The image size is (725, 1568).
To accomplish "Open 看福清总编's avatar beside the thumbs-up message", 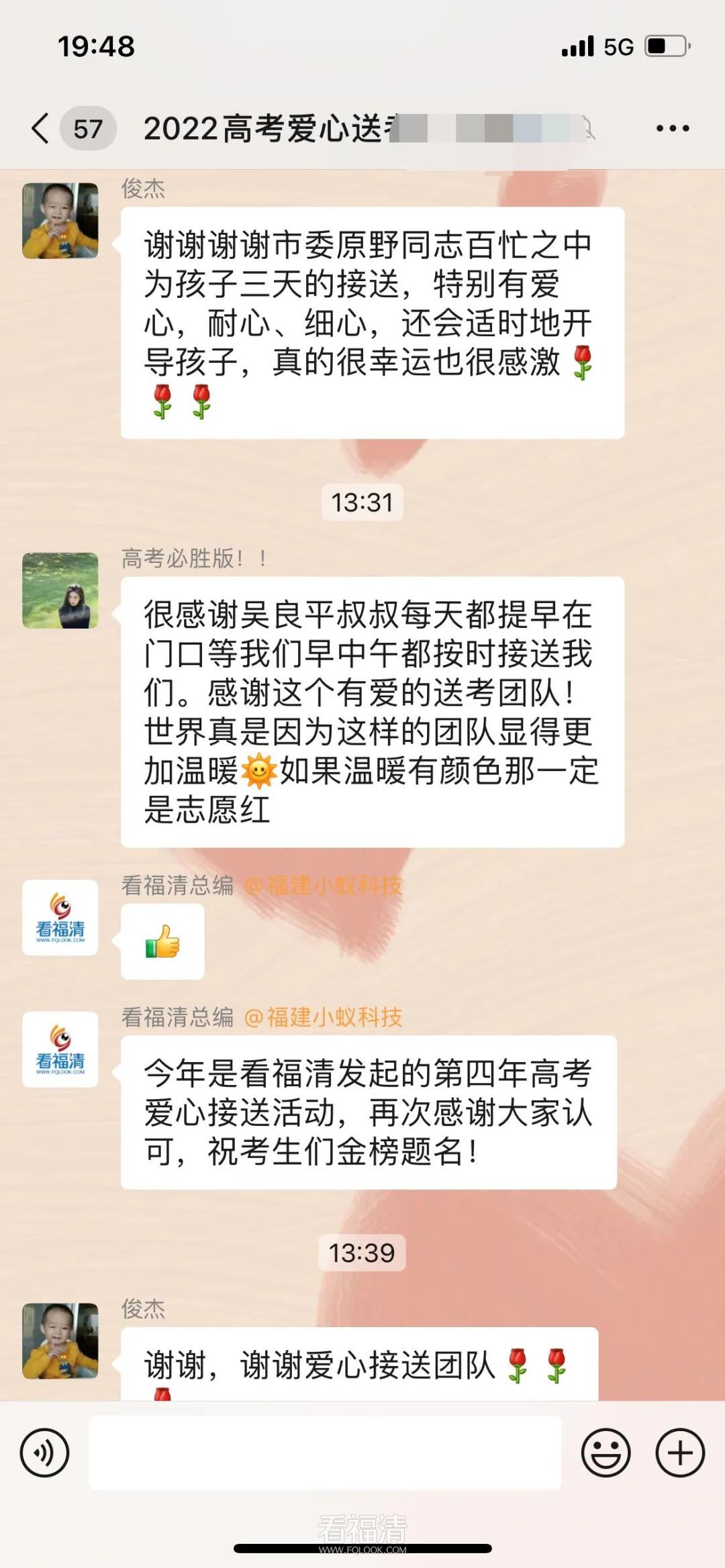I will coord(60,917).
